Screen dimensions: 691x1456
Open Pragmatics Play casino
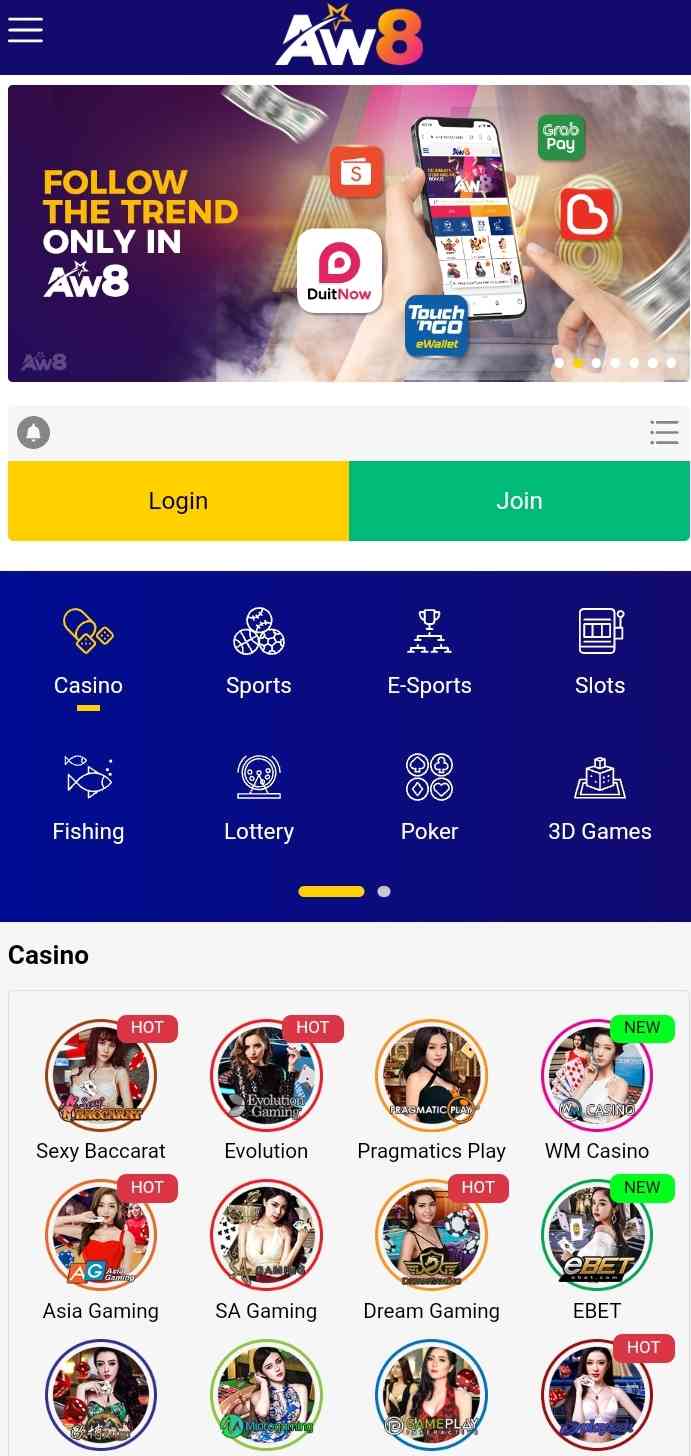coord(431,1077)
